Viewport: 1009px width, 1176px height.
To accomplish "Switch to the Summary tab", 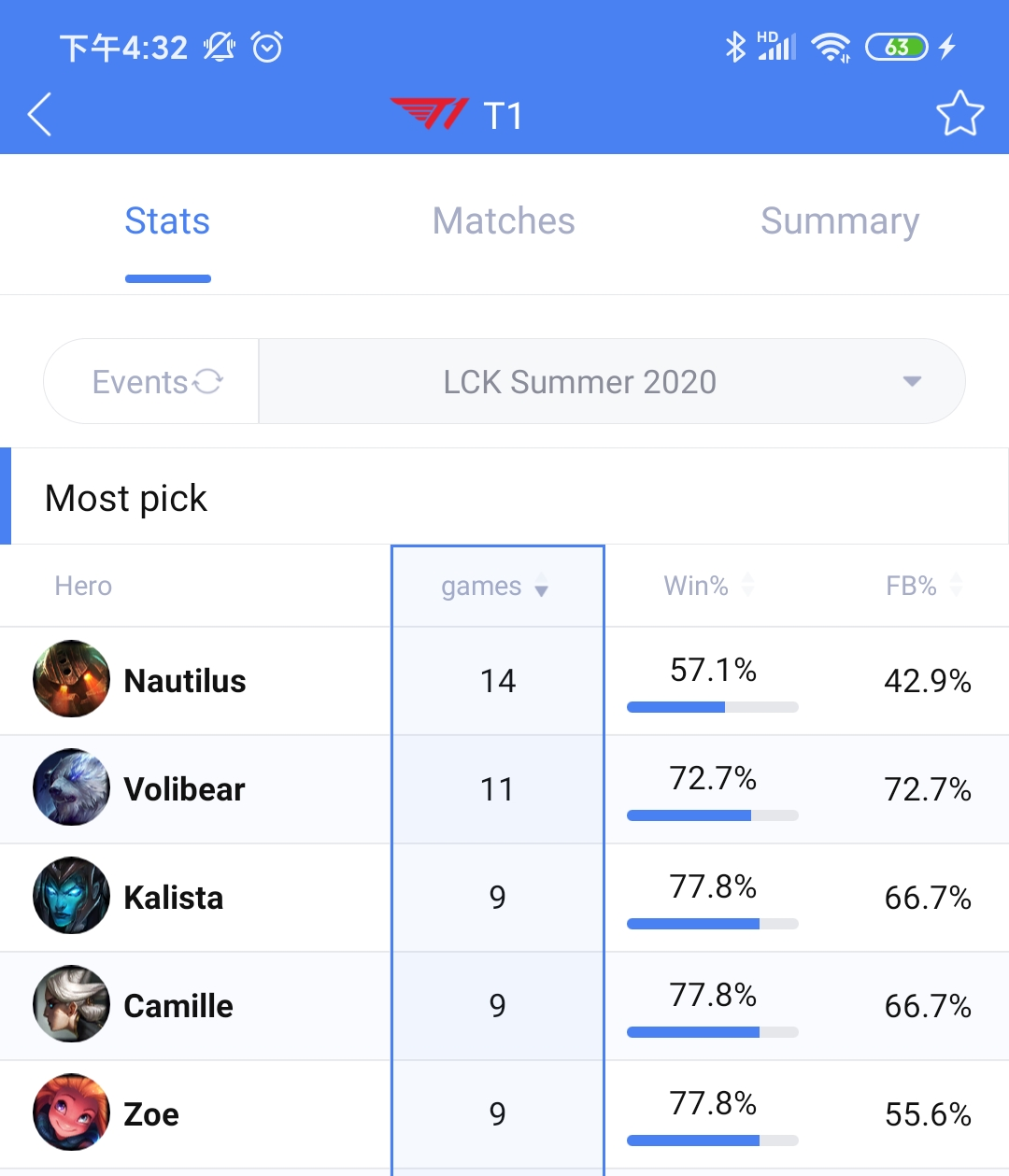I will click(x=839, y=222).
